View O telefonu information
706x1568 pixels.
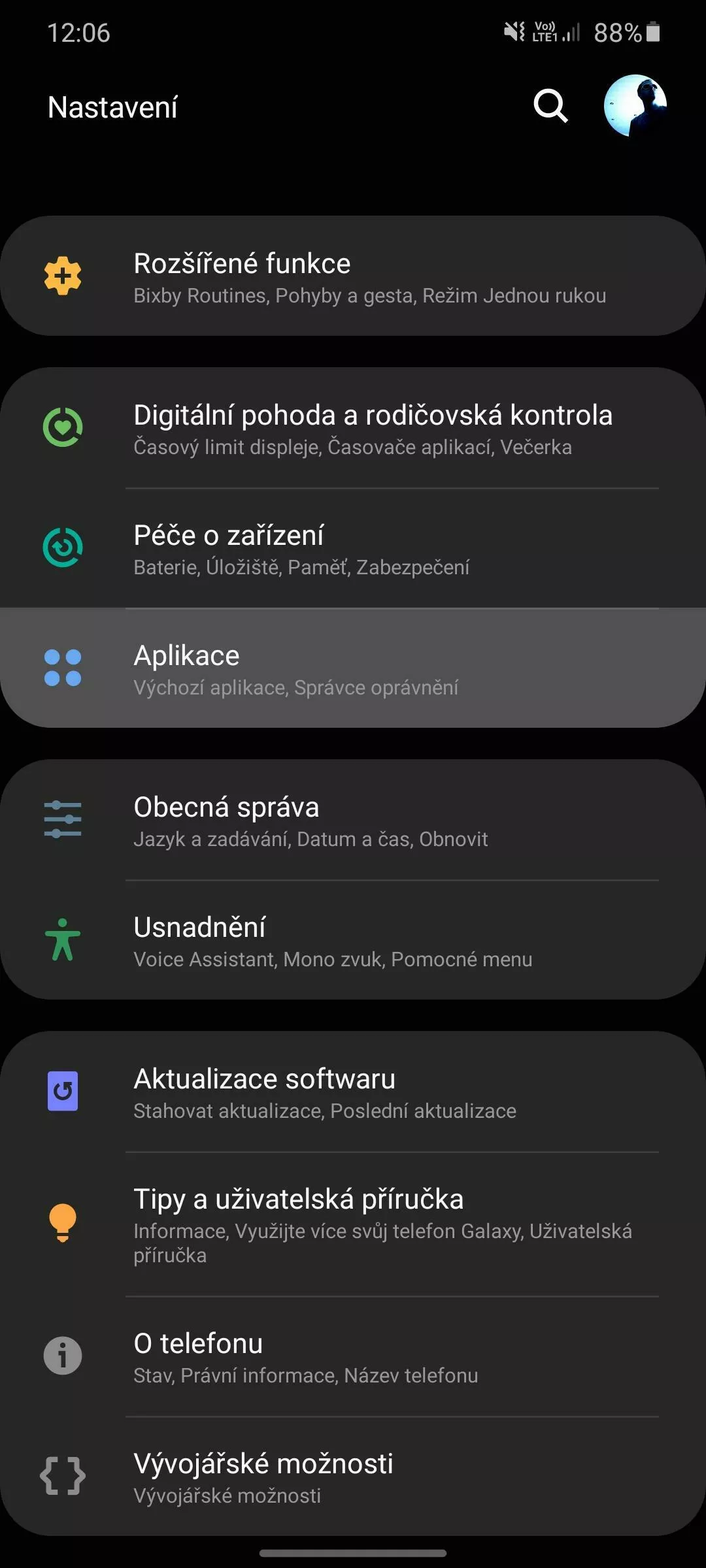[353, 1356]
